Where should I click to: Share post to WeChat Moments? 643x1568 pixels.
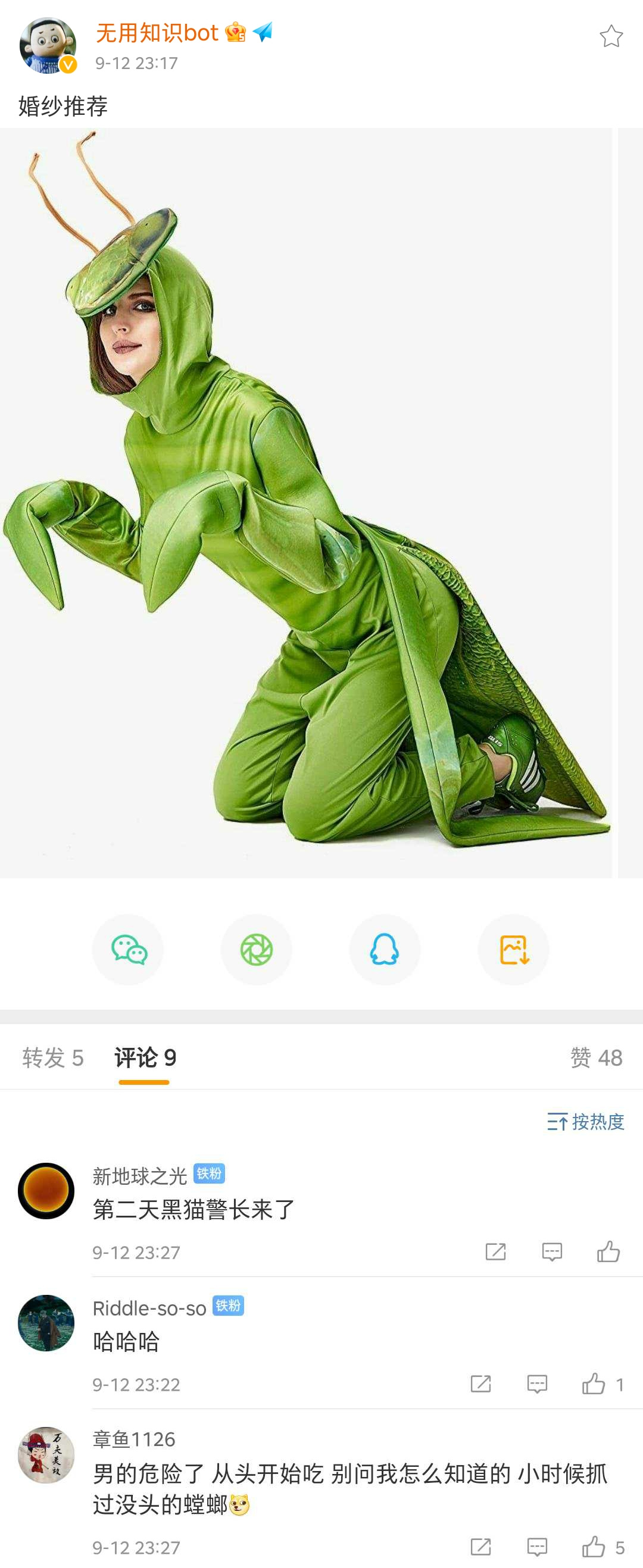point(257,950)
